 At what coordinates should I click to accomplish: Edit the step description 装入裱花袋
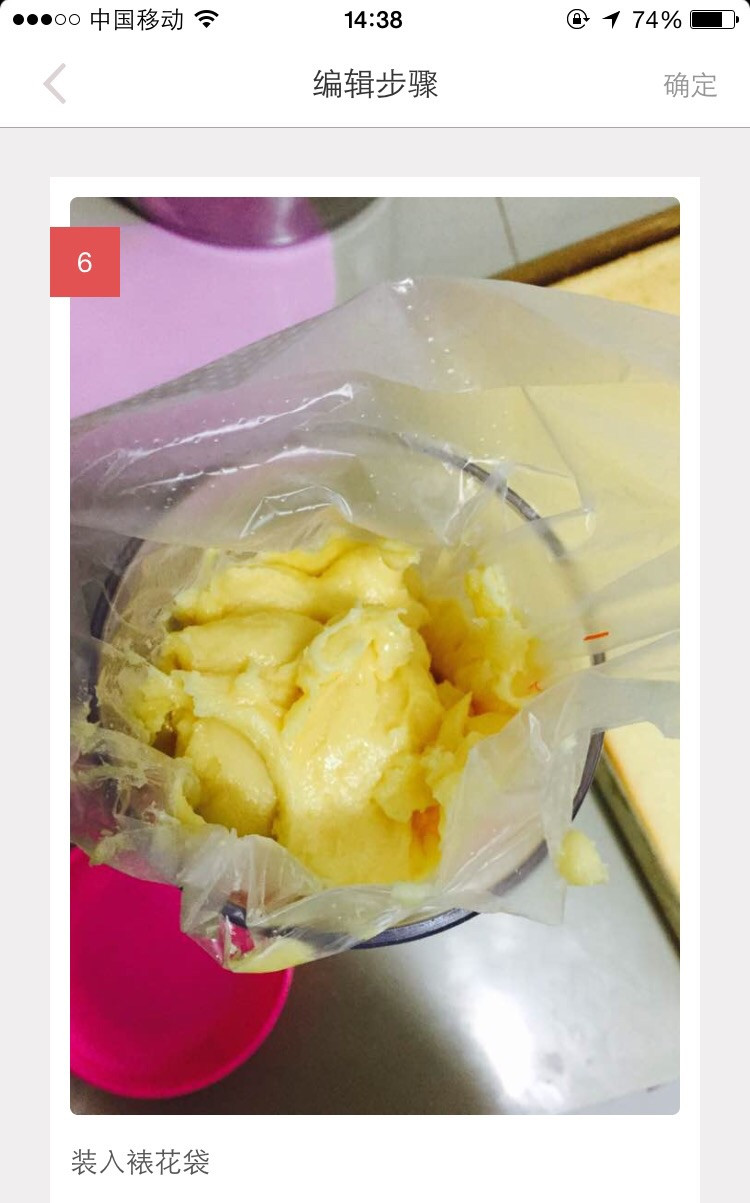click(x=140, y=1162)
